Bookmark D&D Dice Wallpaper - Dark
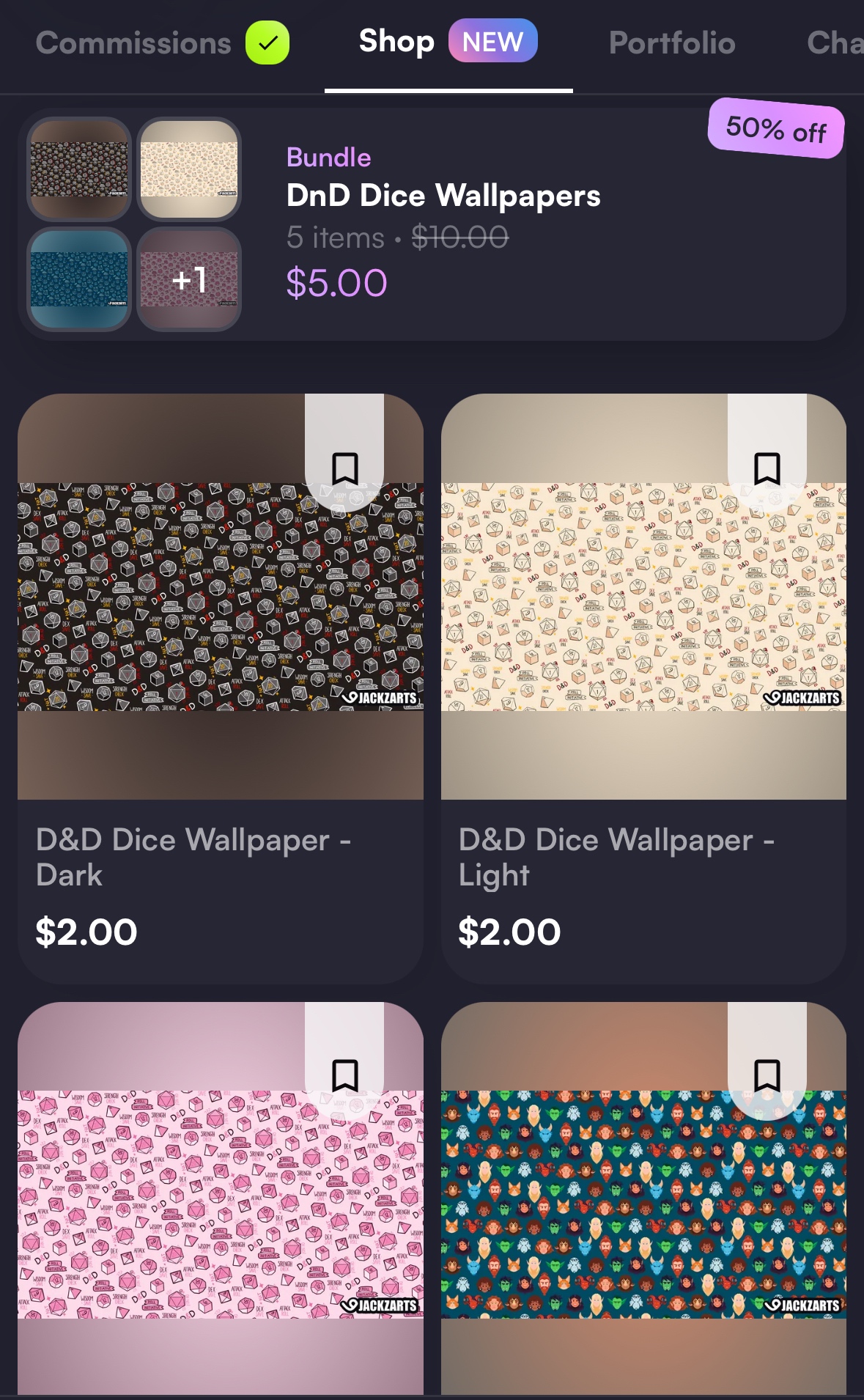Screen dimensions: 864x1400 tap(344, 468)
